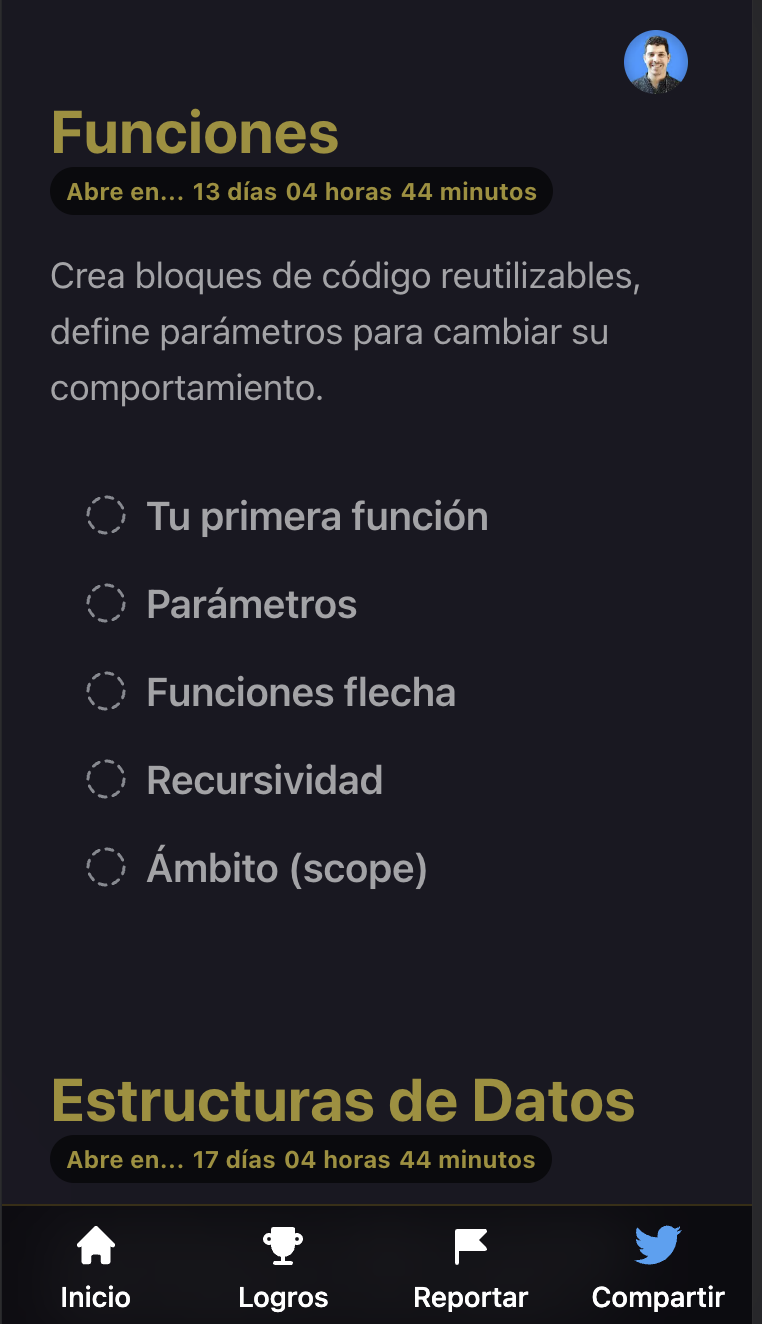762x1324 pixels.
Task: Click the Reportar flag icon
Action: [x=470, y=1246]
